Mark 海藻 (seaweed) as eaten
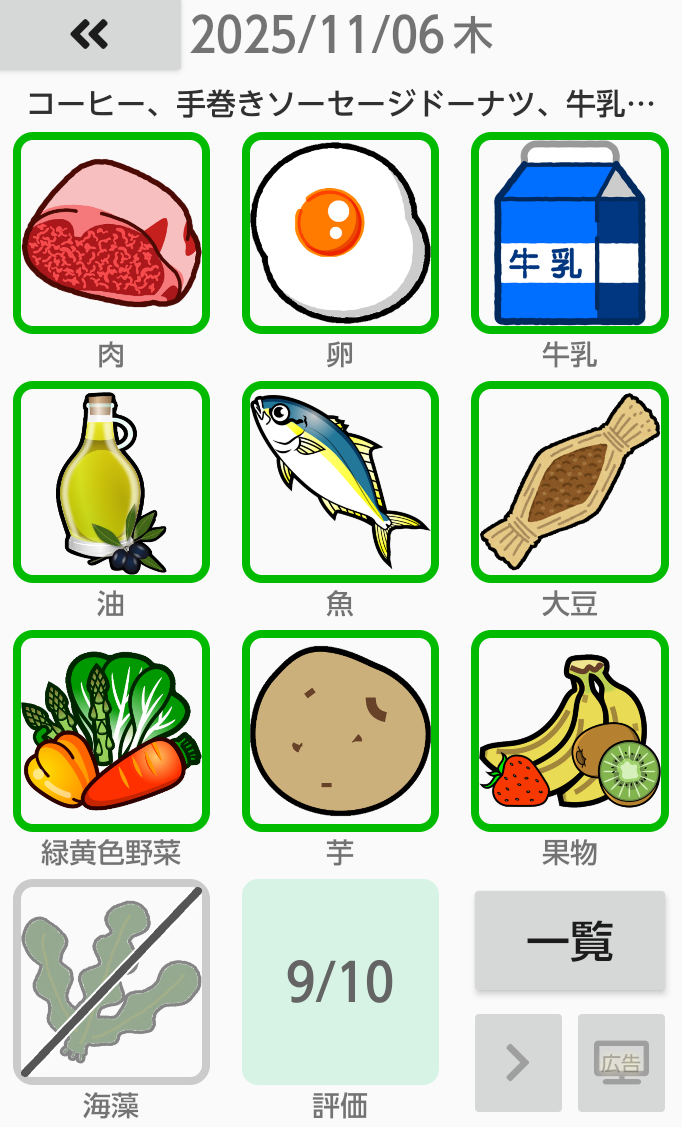 111,981
